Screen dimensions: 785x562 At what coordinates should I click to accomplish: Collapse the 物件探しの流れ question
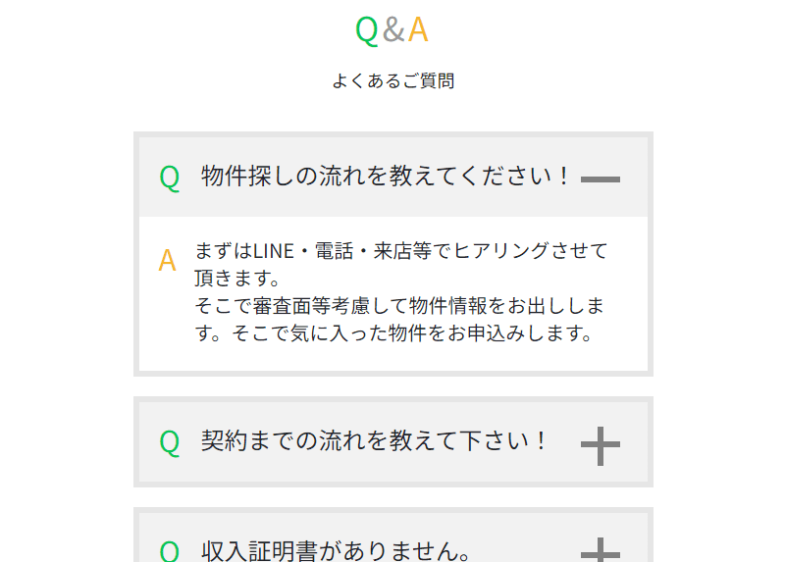coord(600,179)
